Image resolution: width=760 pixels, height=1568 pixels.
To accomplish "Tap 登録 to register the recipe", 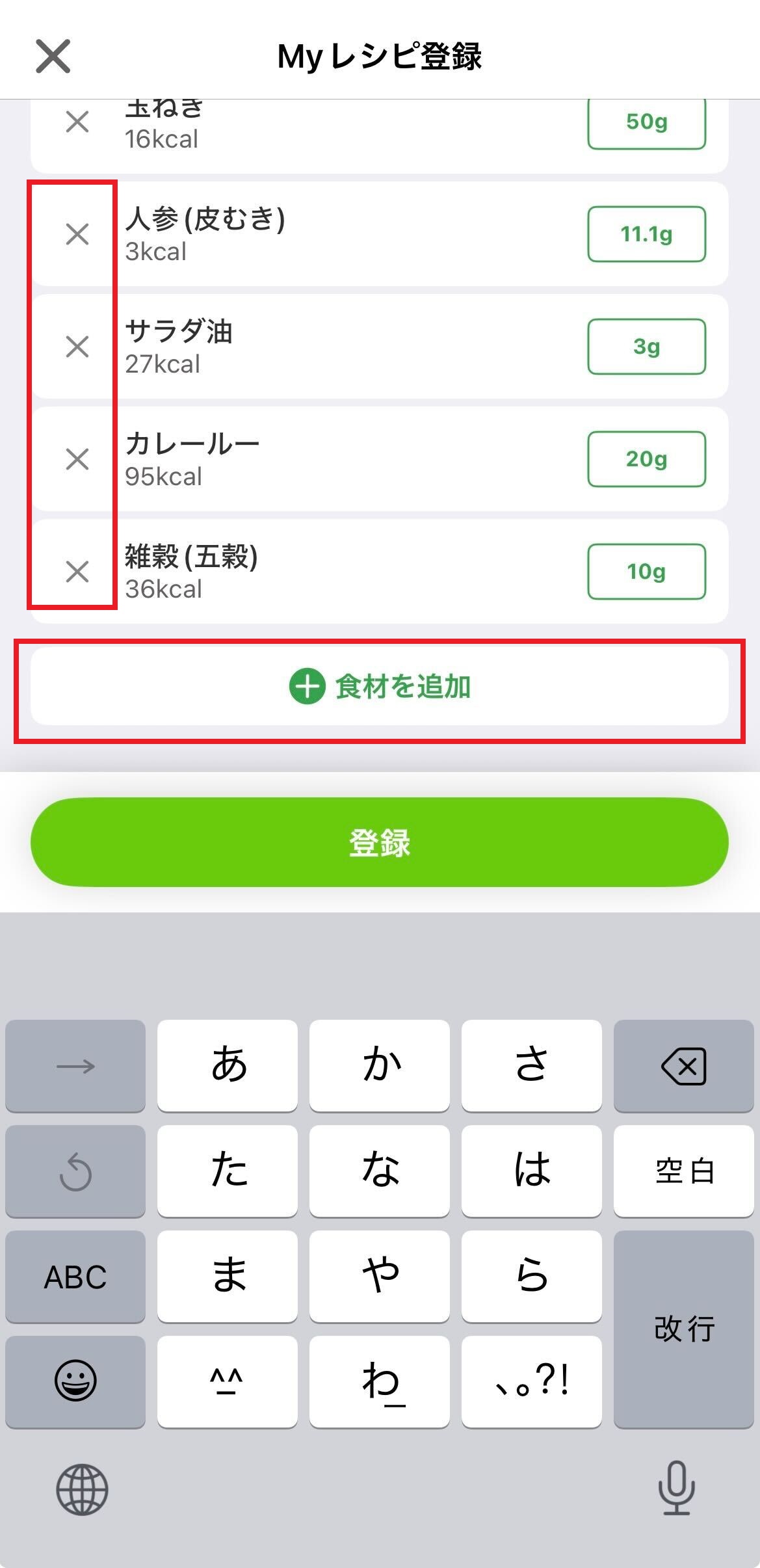I will pyautogui.click(x=380, y=842).
